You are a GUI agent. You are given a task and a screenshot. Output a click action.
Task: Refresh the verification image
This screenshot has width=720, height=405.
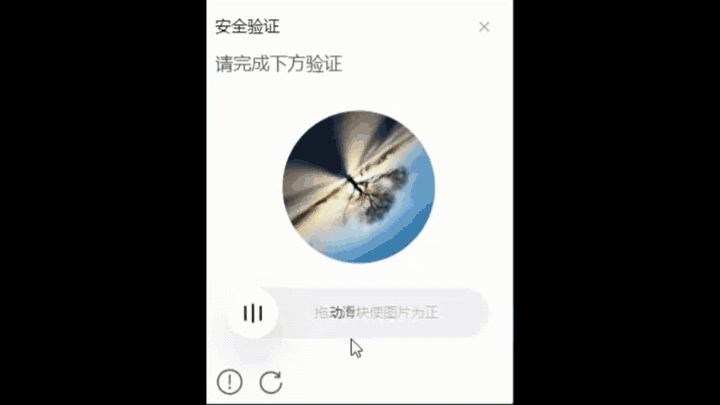[271, 381]
